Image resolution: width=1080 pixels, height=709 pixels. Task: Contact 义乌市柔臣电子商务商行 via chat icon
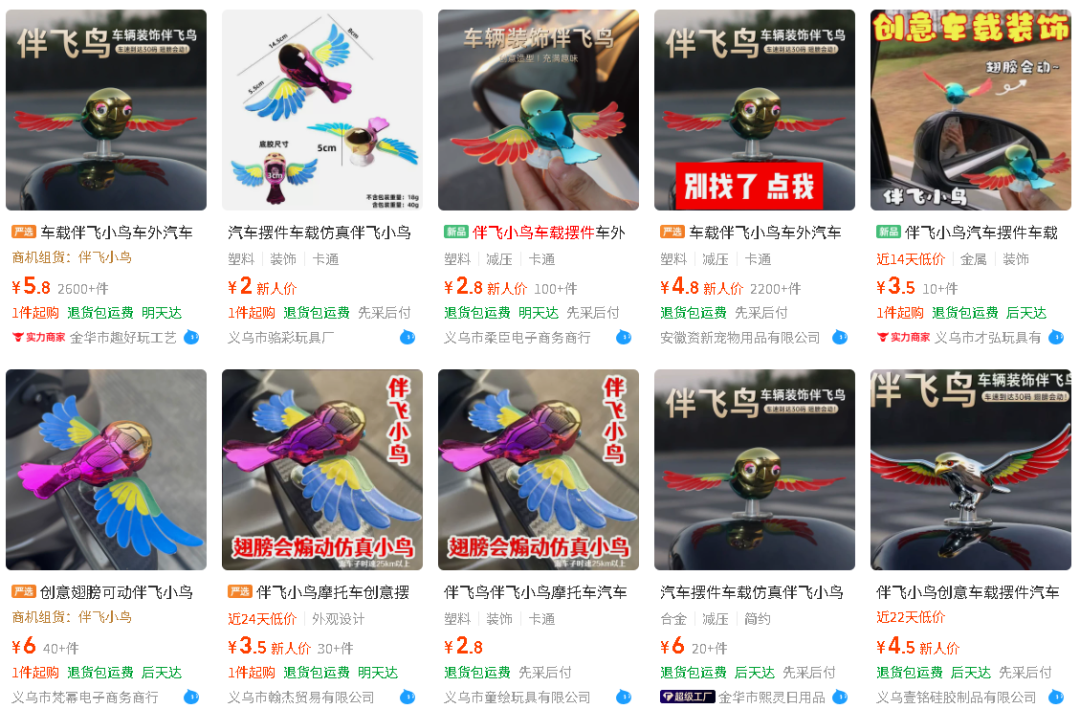tap(623, 337)
